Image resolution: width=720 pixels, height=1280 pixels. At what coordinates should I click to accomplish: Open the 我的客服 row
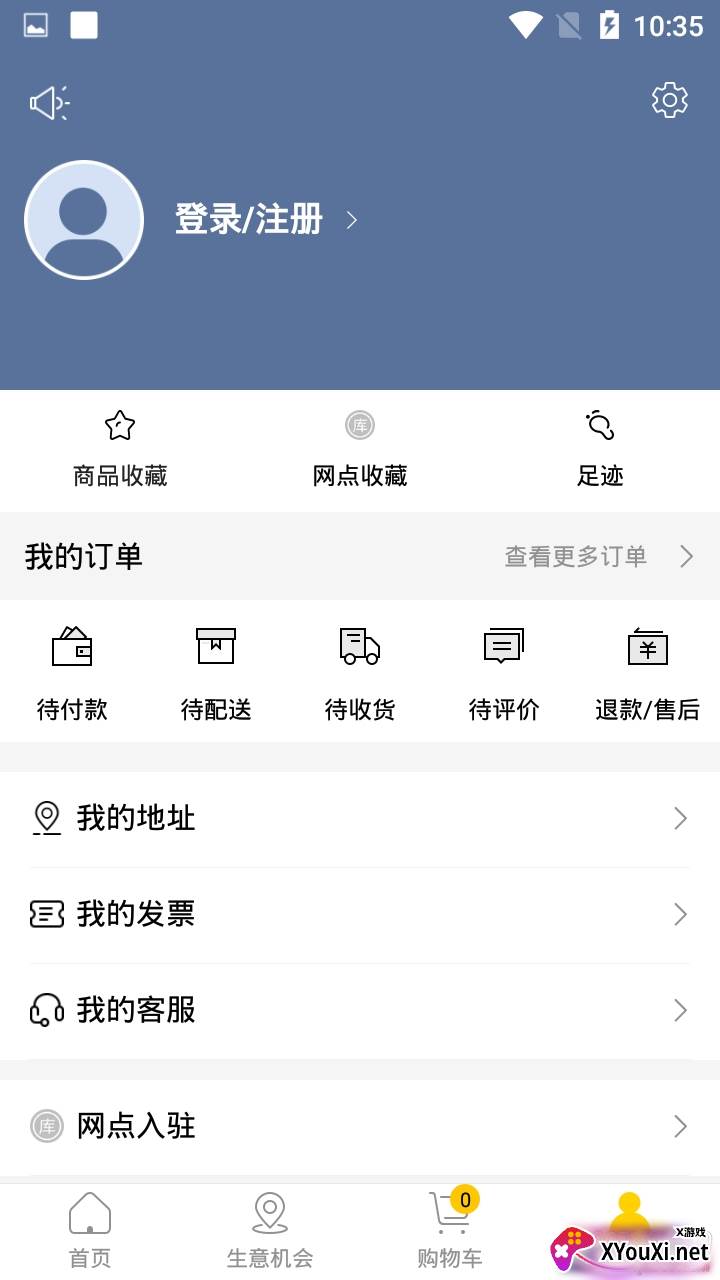tap(360, 1010)
